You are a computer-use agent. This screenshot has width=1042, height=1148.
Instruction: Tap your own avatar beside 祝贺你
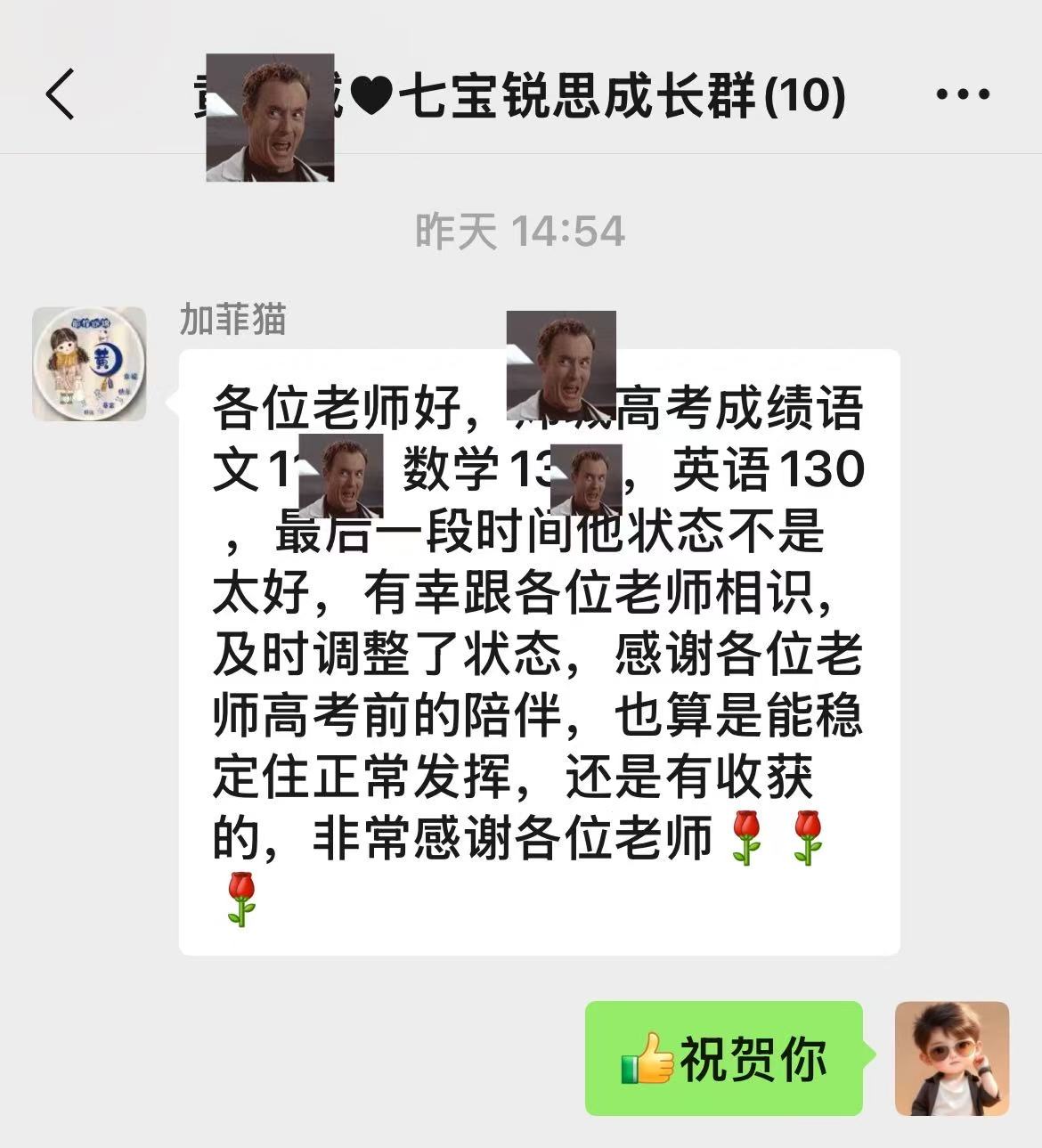pos(951,1058)
